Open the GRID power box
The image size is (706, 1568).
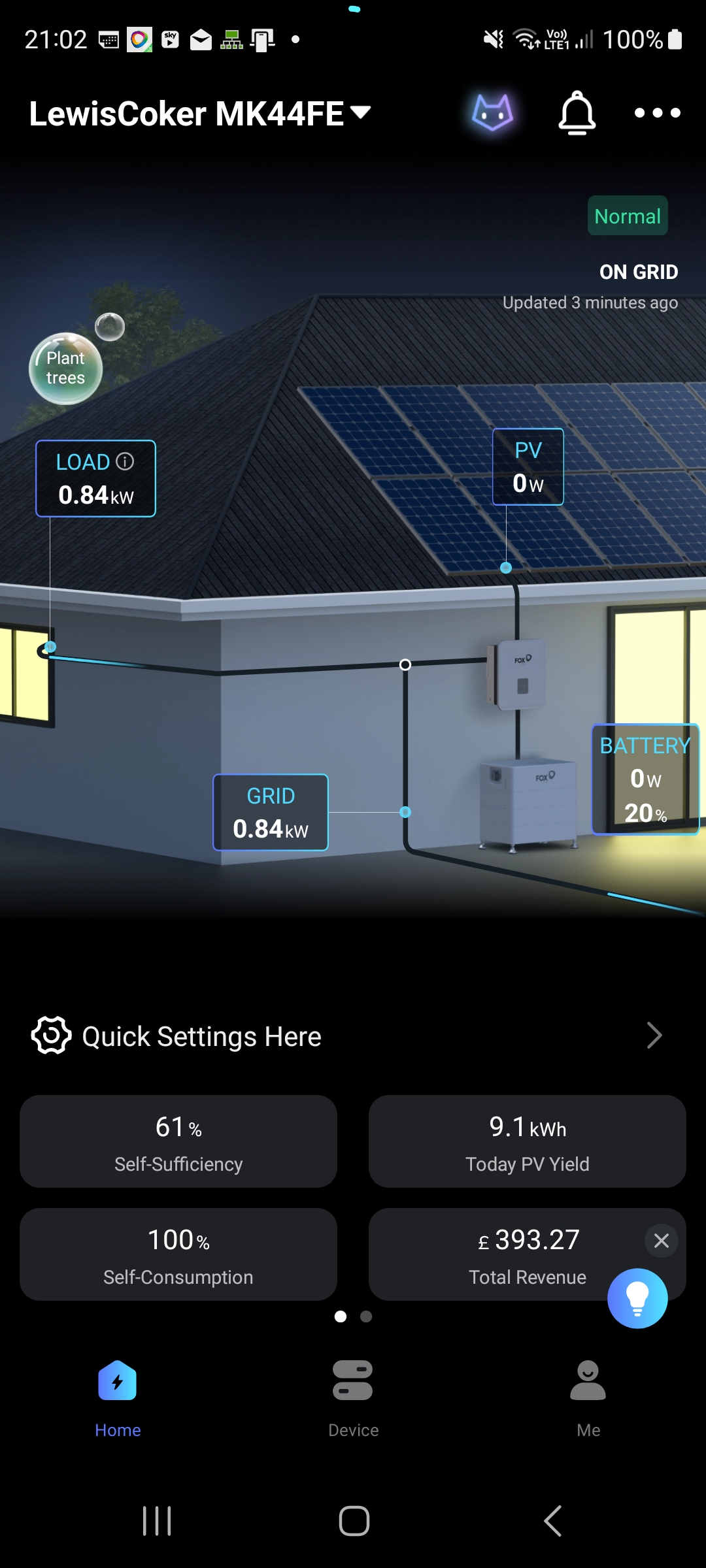point(271,812)
